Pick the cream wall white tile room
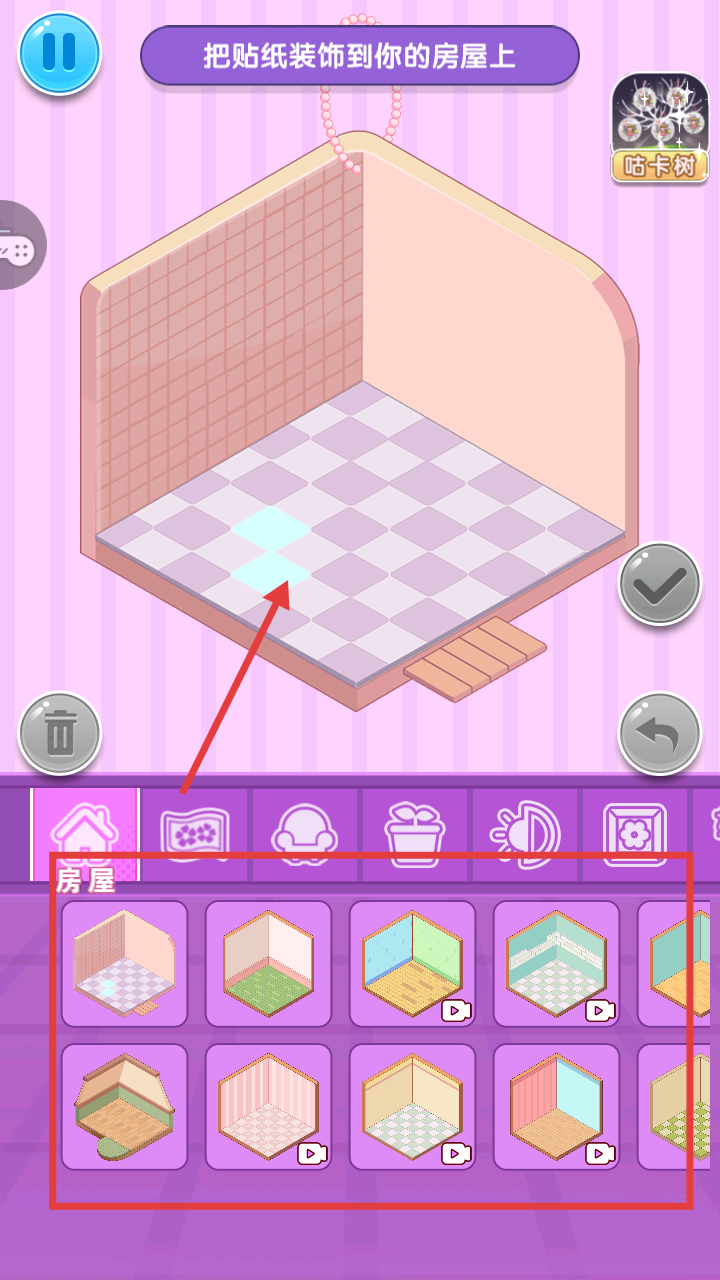 pos(412,1107)
